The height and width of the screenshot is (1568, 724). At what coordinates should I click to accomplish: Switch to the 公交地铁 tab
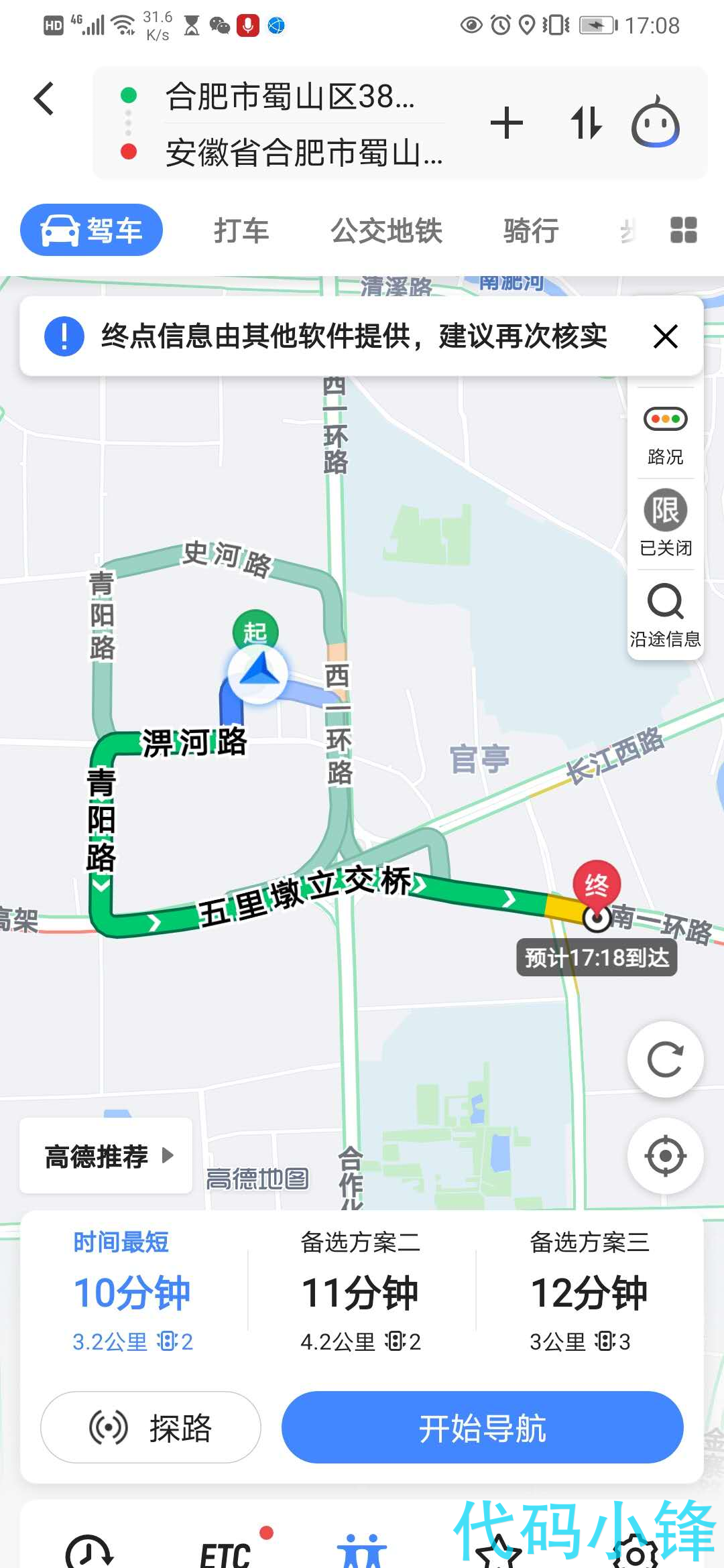[386, 231]
